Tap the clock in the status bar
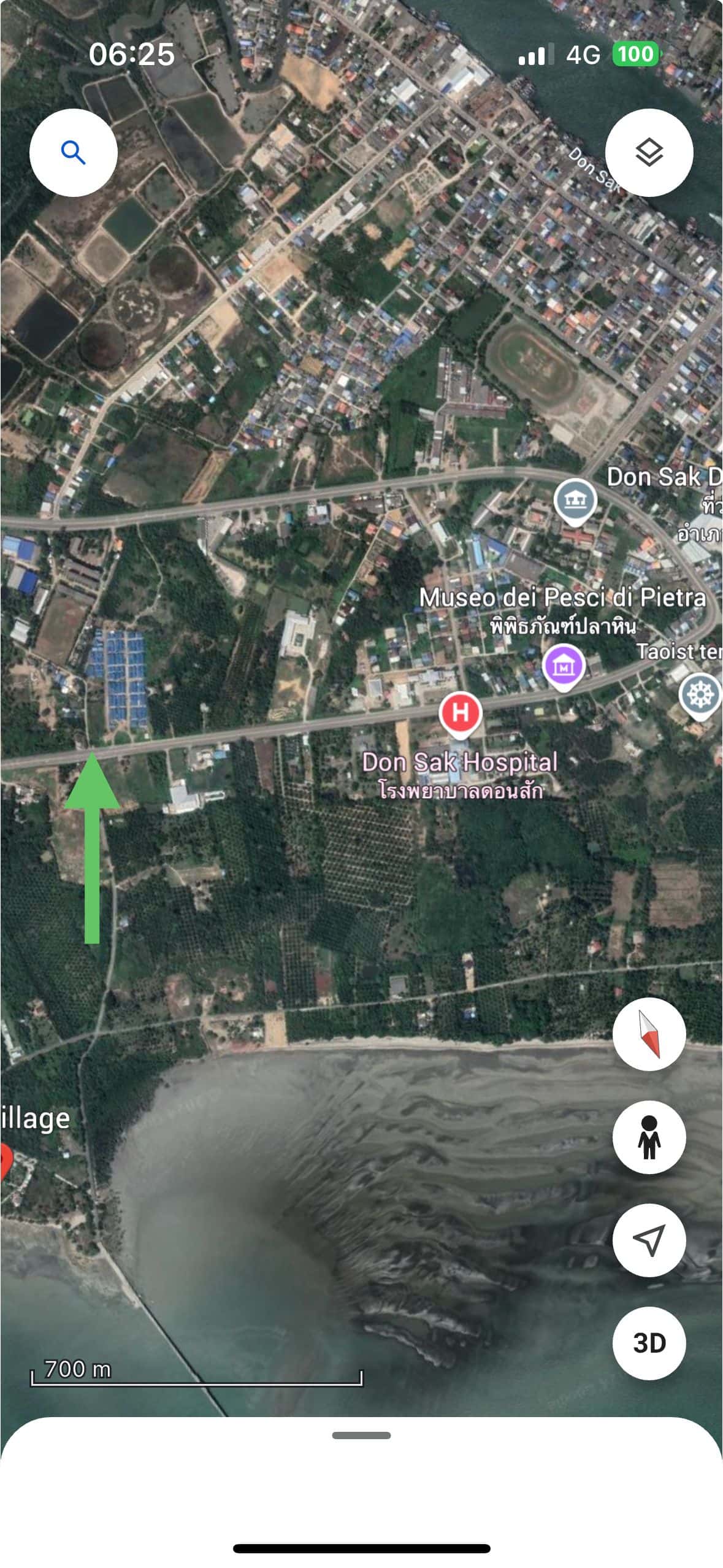Viewport: 723px width, 1568px height. [131, 55]
